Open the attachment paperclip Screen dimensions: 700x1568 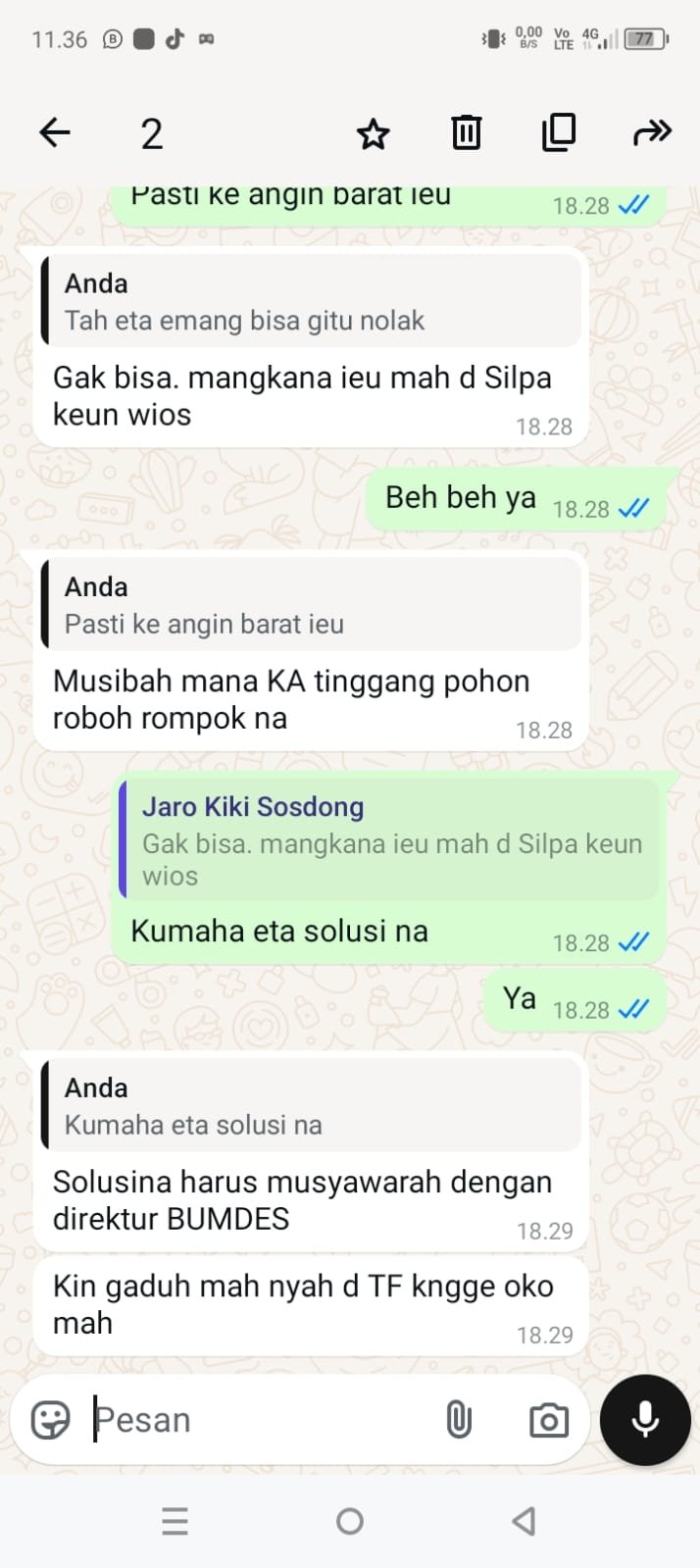pyautogui.click(x=459, y=1419)
